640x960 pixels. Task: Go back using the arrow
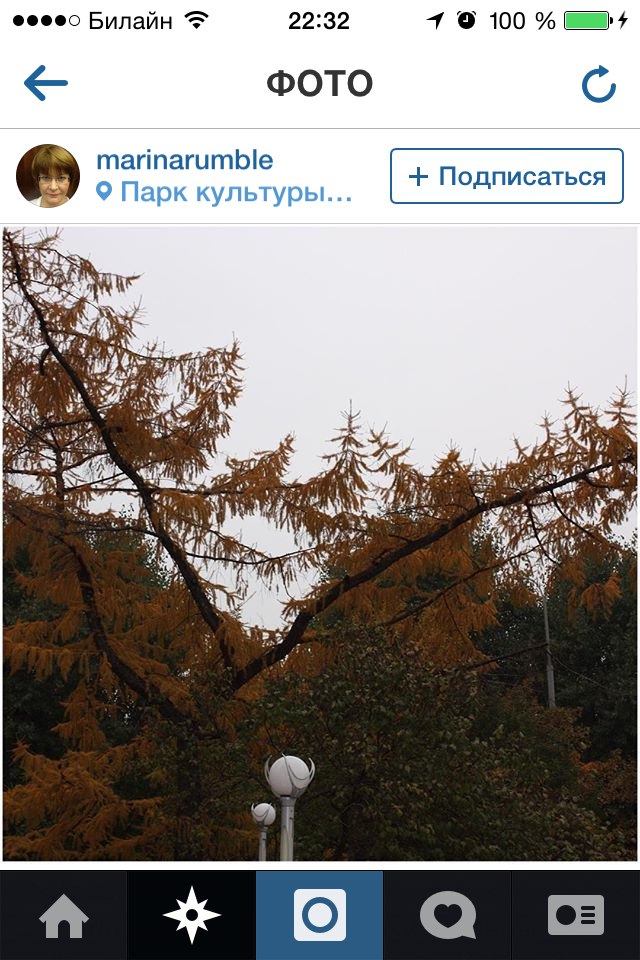(x=46, y=84)
